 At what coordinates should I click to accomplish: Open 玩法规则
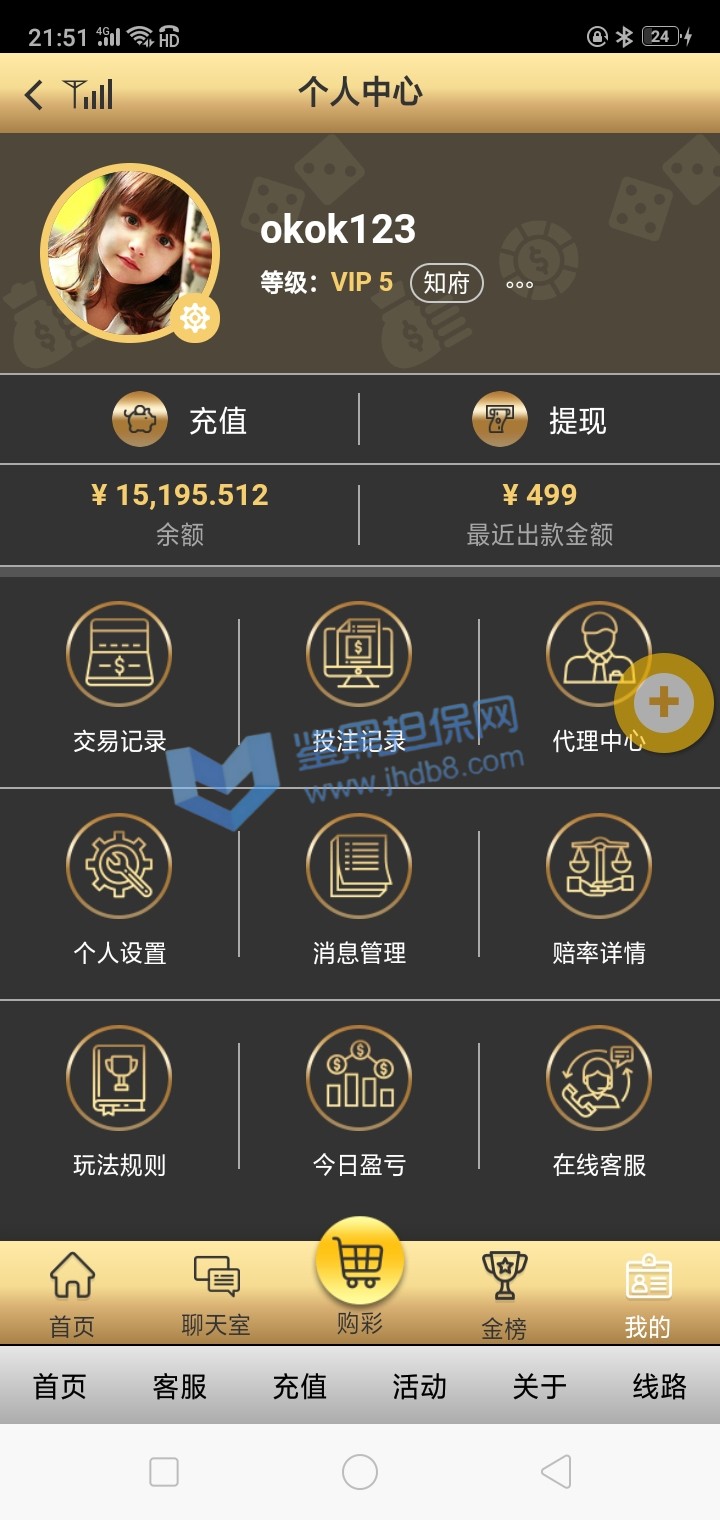pos(119,1102)
